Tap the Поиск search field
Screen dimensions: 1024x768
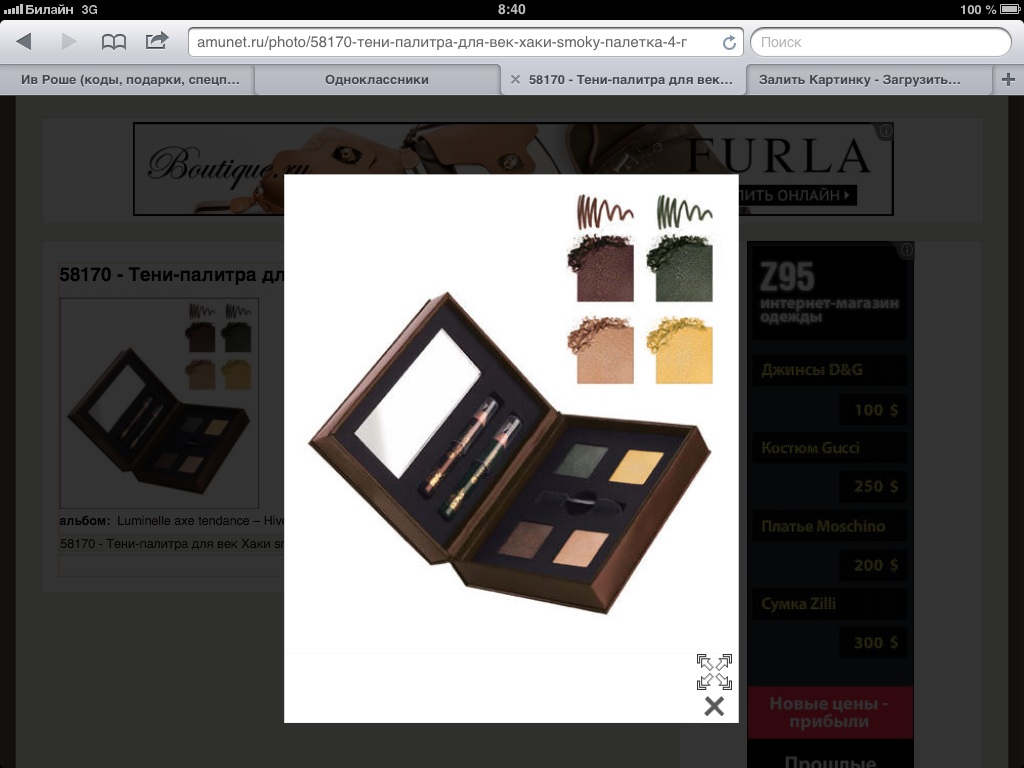880,42
